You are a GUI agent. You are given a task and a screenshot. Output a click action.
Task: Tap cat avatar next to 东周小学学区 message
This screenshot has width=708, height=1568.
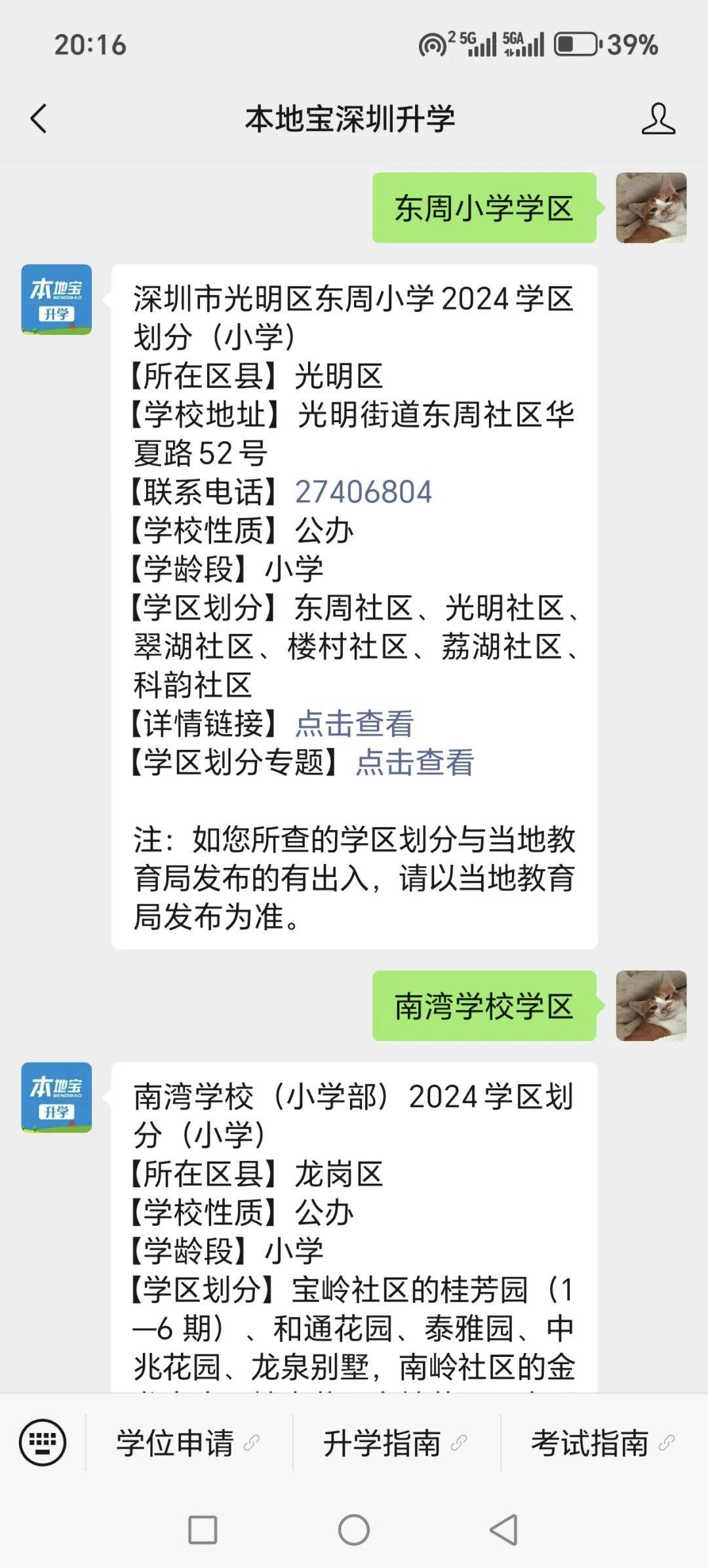coord(651,208)
